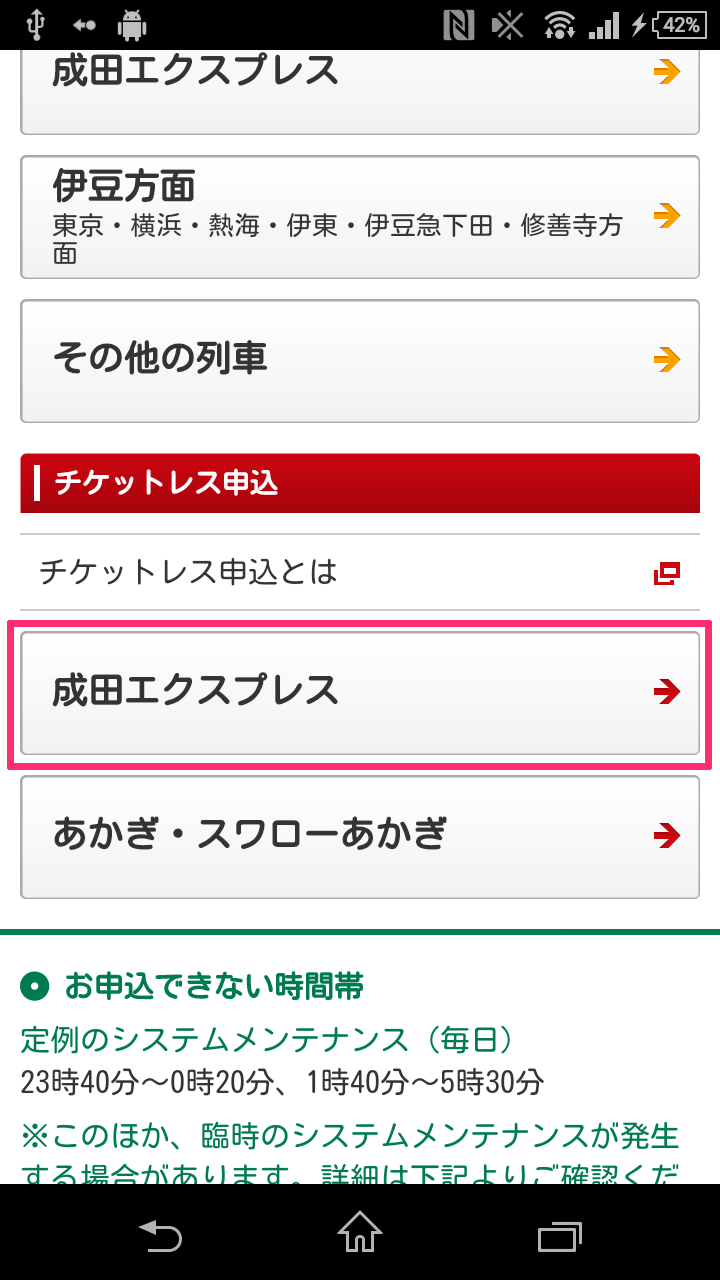Select 成田エクスプレス under チケットレス申込
The width and height of the screenshot is (720, 1280).
(x=360, y=692)
